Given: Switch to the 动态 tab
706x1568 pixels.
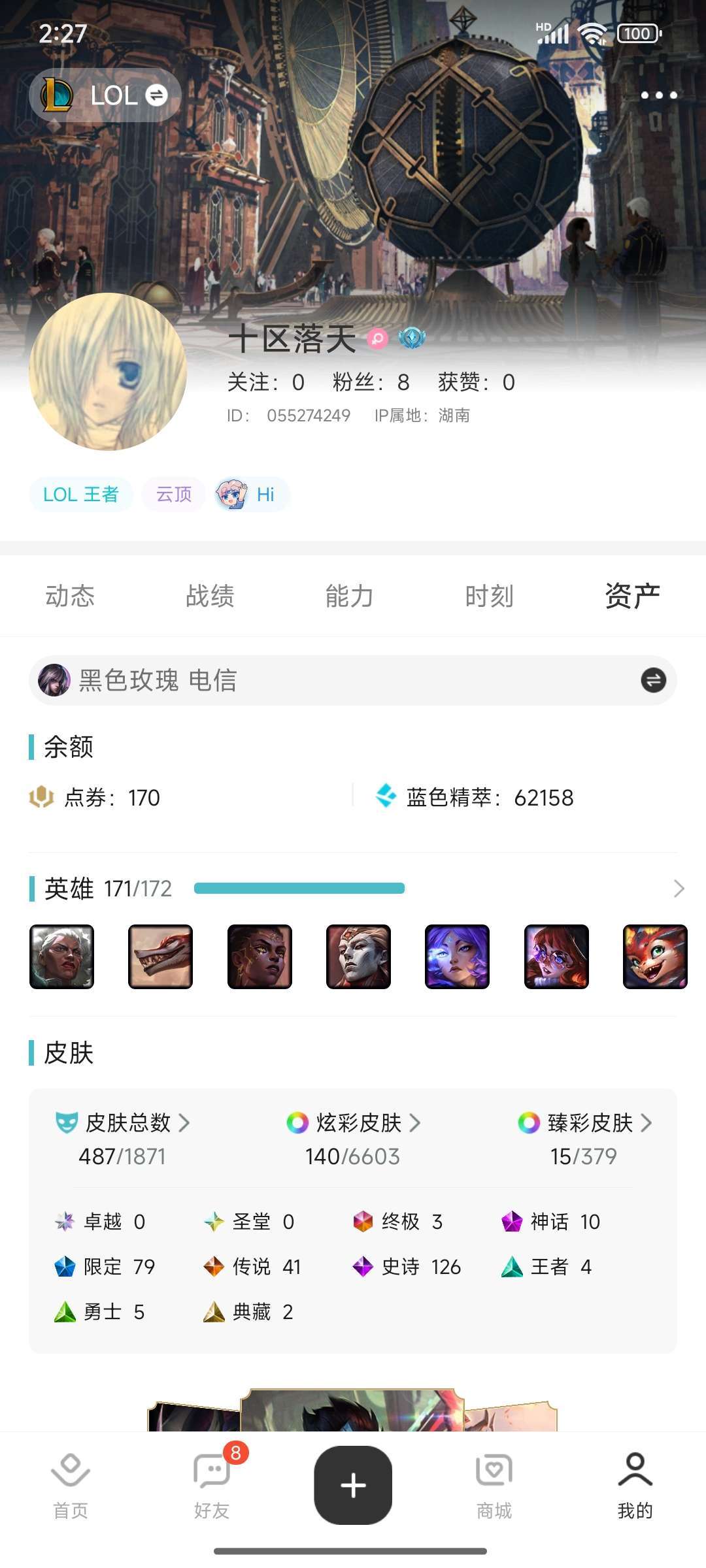Looking at the screenshot, I should click(70, 596).
